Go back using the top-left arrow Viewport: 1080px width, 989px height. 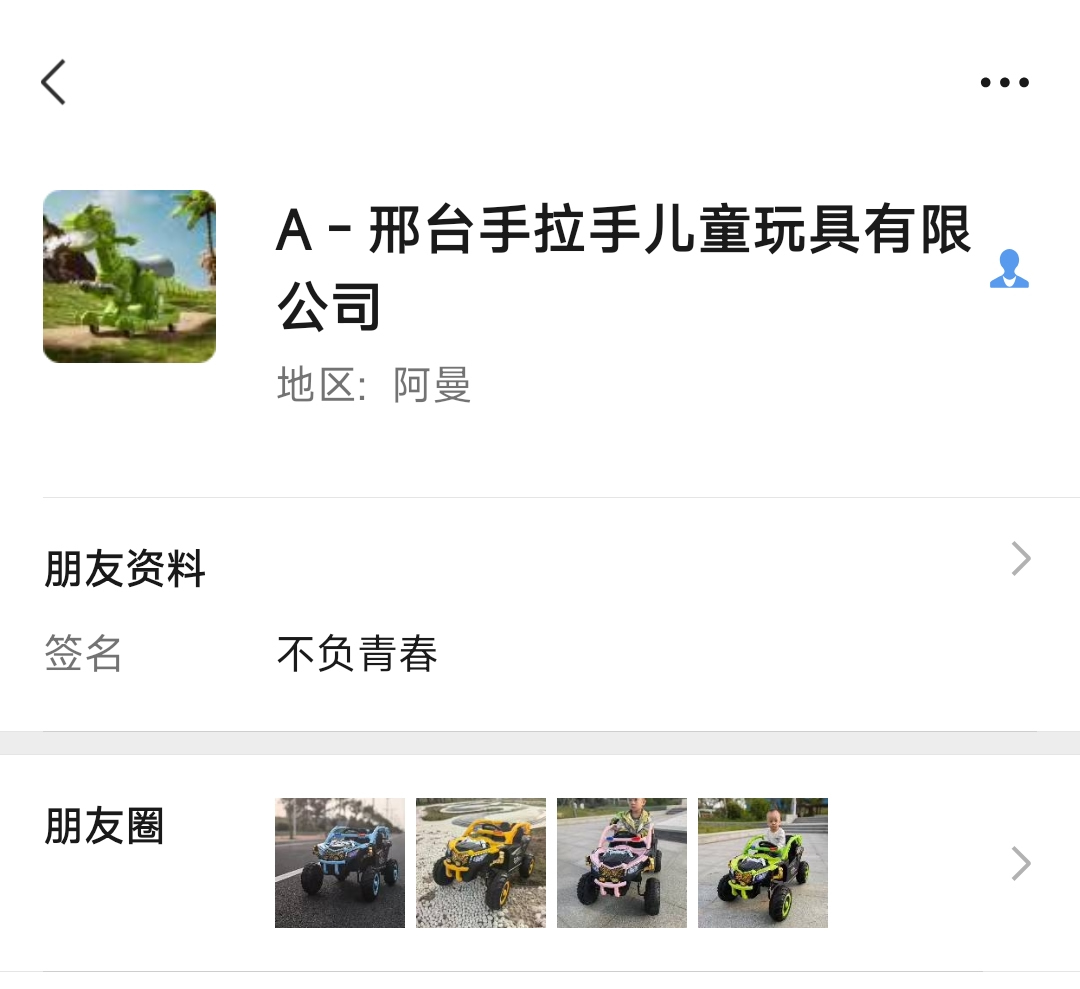pos(54,82)
